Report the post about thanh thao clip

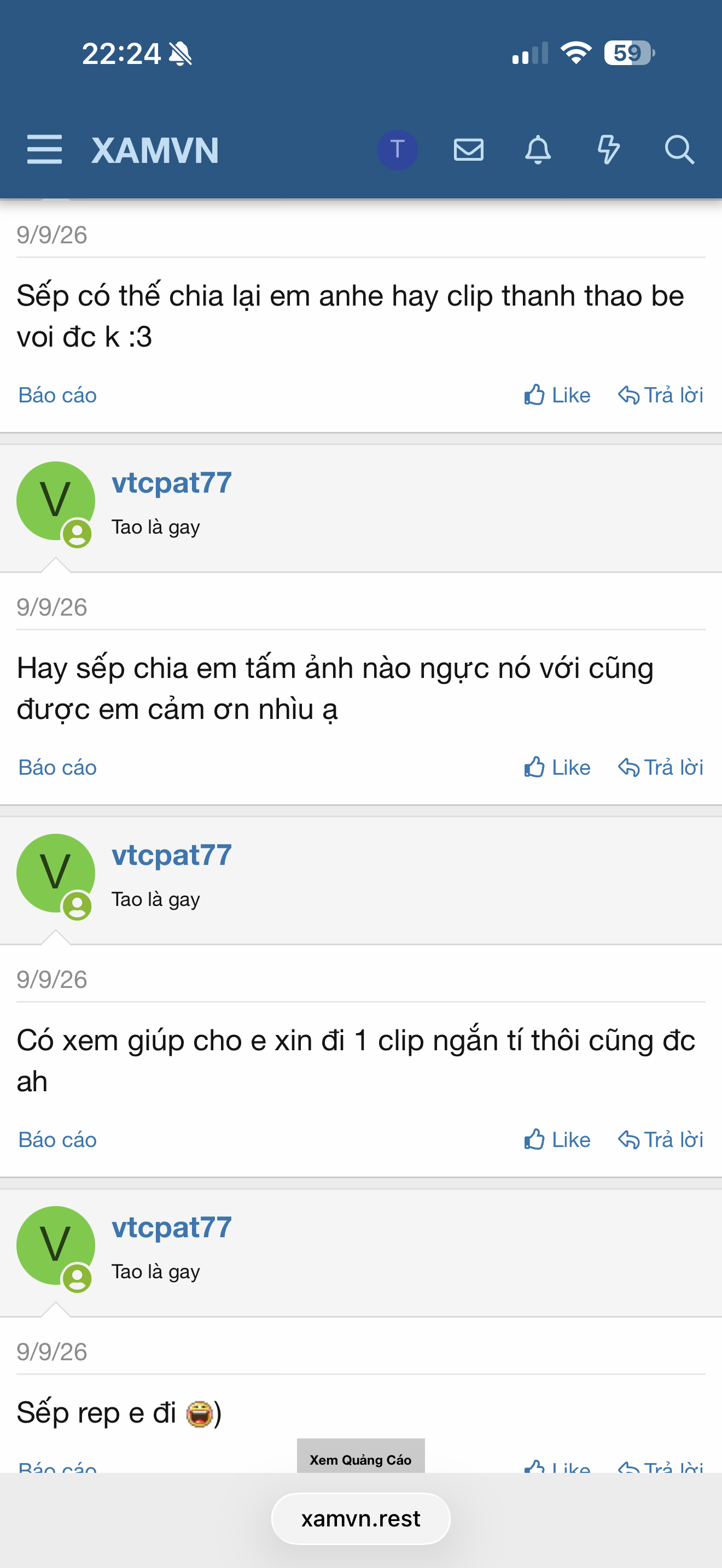click(x=57, y=395)
